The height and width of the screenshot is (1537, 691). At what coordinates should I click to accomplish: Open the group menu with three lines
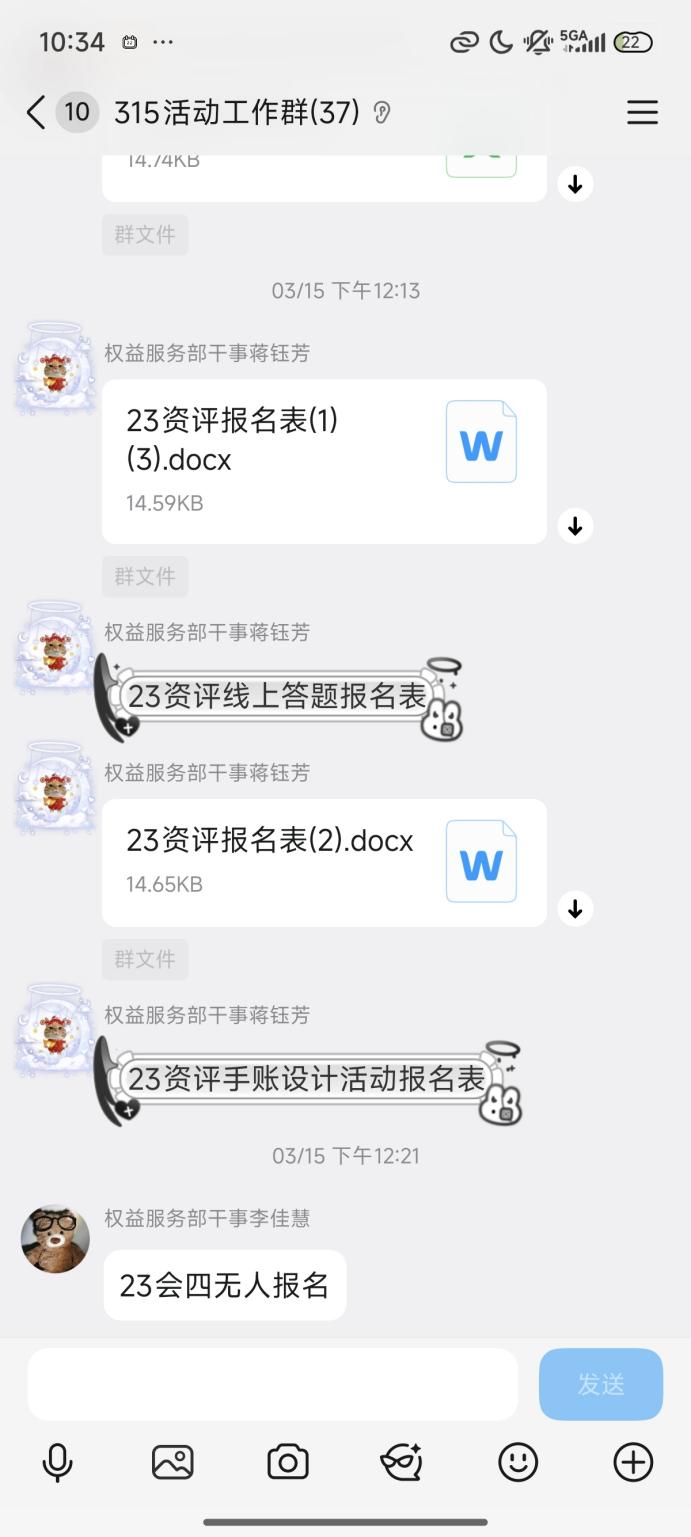click(x=642, y=113)
